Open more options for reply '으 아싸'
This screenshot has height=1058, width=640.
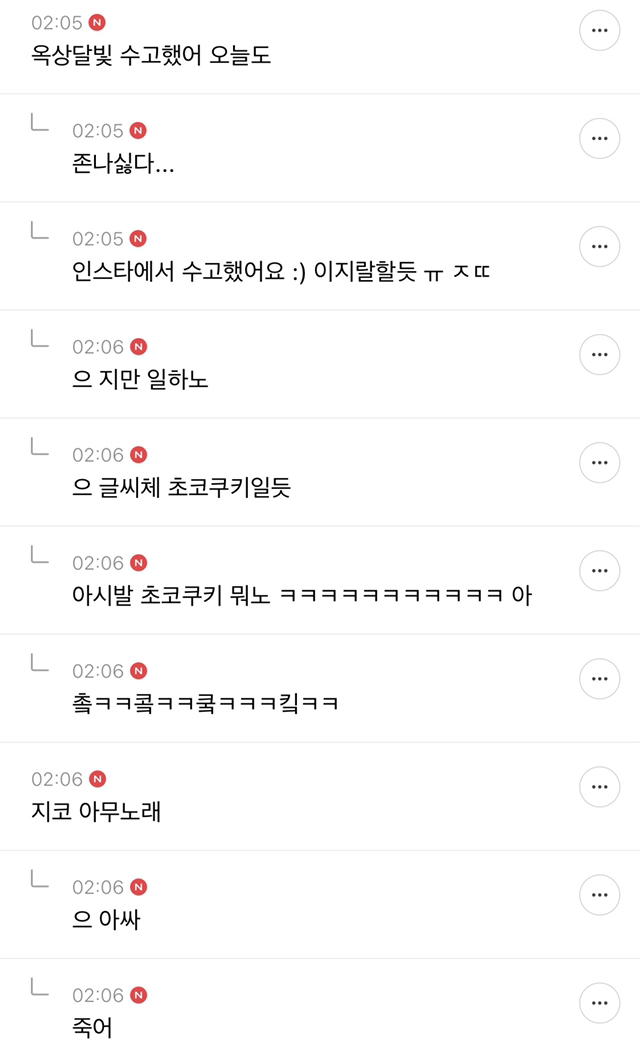pos(600,894)
